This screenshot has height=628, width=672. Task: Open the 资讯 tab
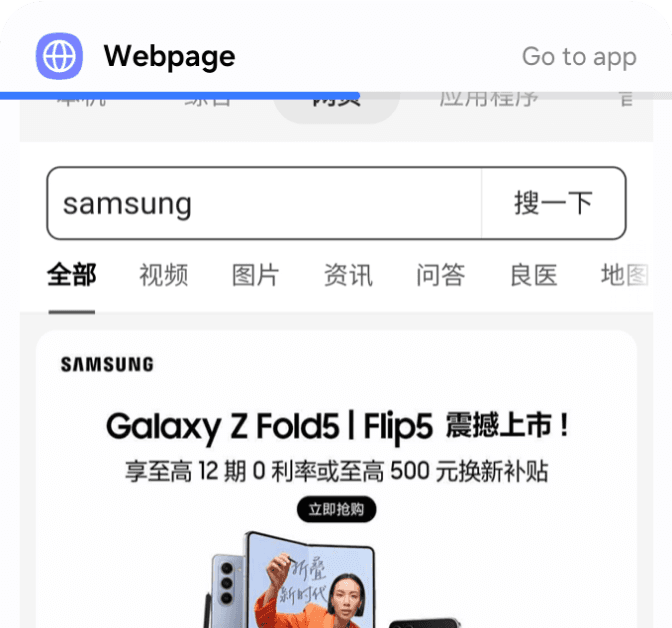[x=348, y=275]
